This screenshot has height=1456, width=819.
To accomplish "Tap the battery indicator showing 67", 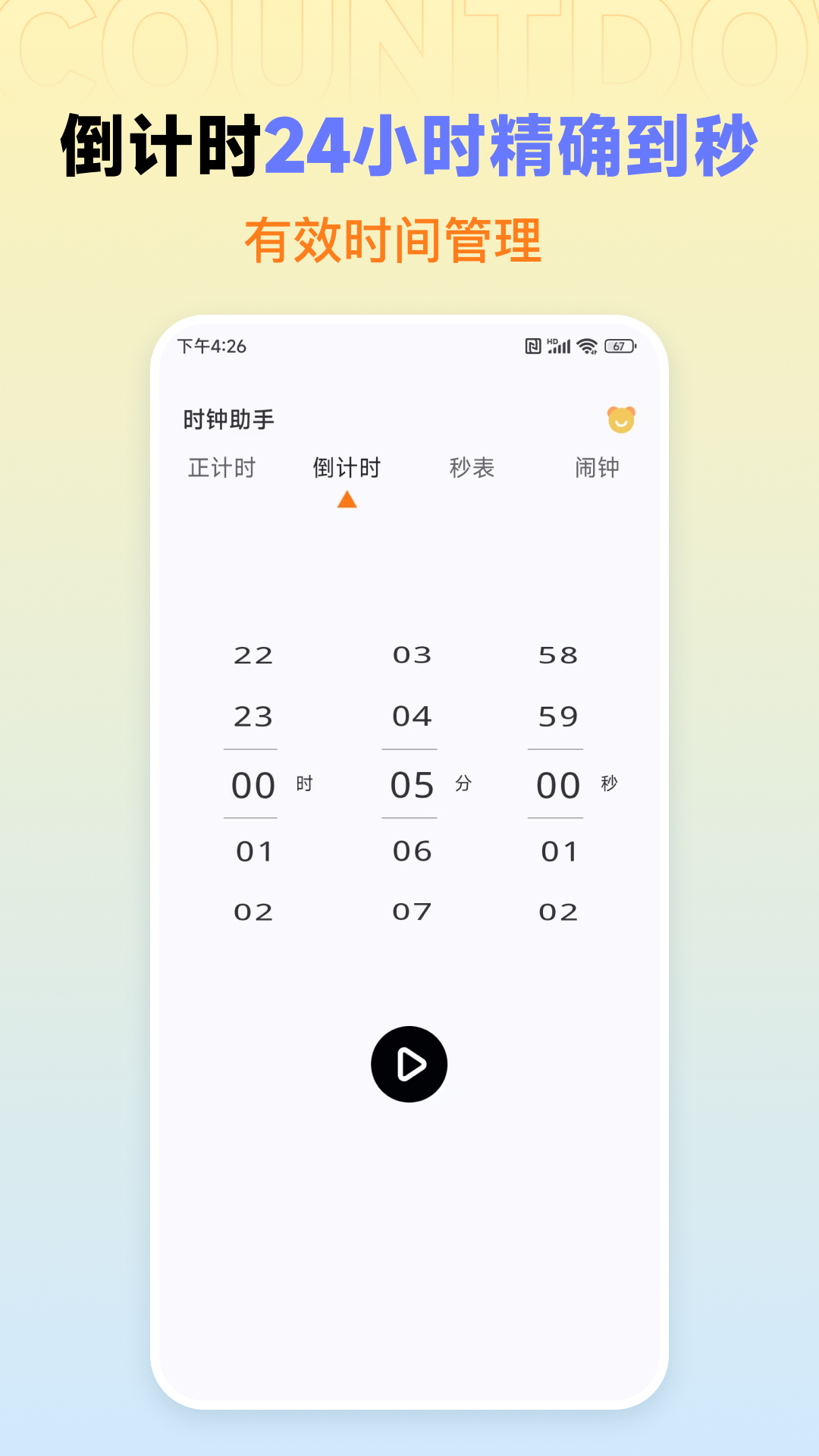I will point(620,345).
